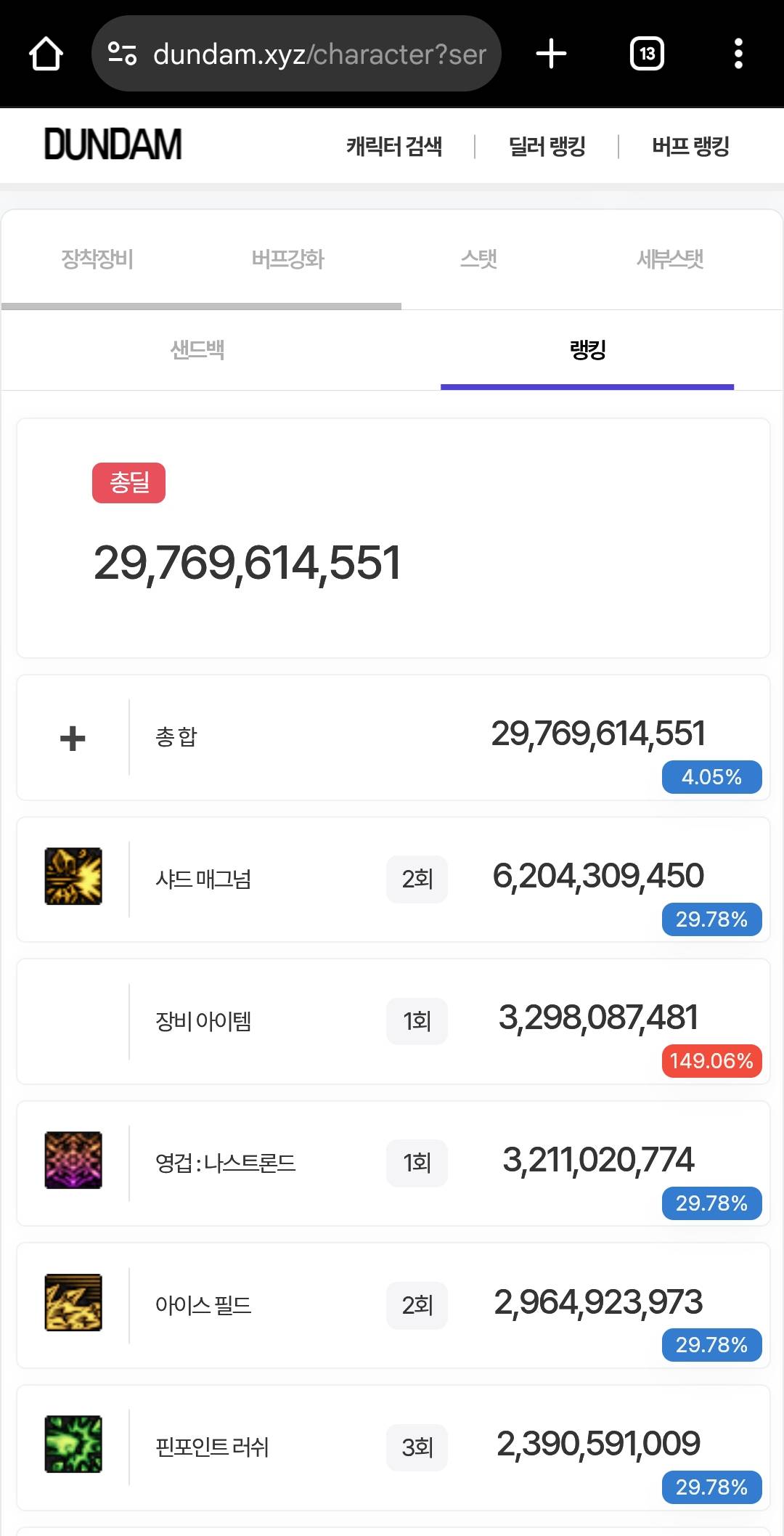This screenshot has width=784, height=1536.
Task: Open 딜러 랭킹 page
Action: point(547,146)
